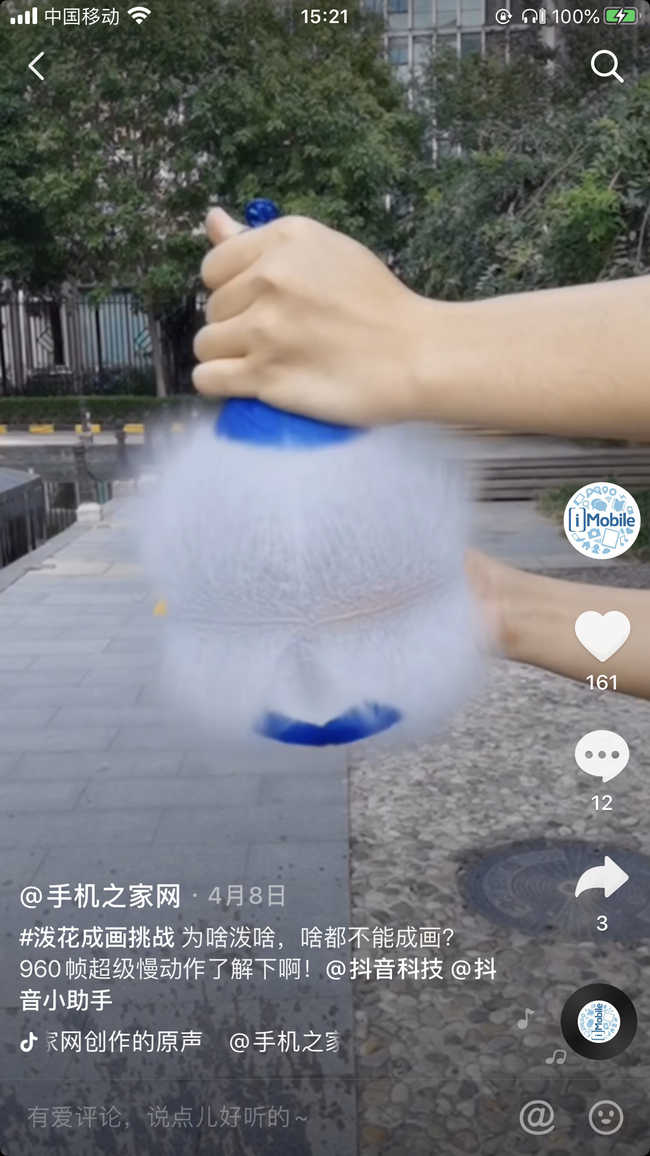Open the @手机之家网 profile name

coord(100,895)
